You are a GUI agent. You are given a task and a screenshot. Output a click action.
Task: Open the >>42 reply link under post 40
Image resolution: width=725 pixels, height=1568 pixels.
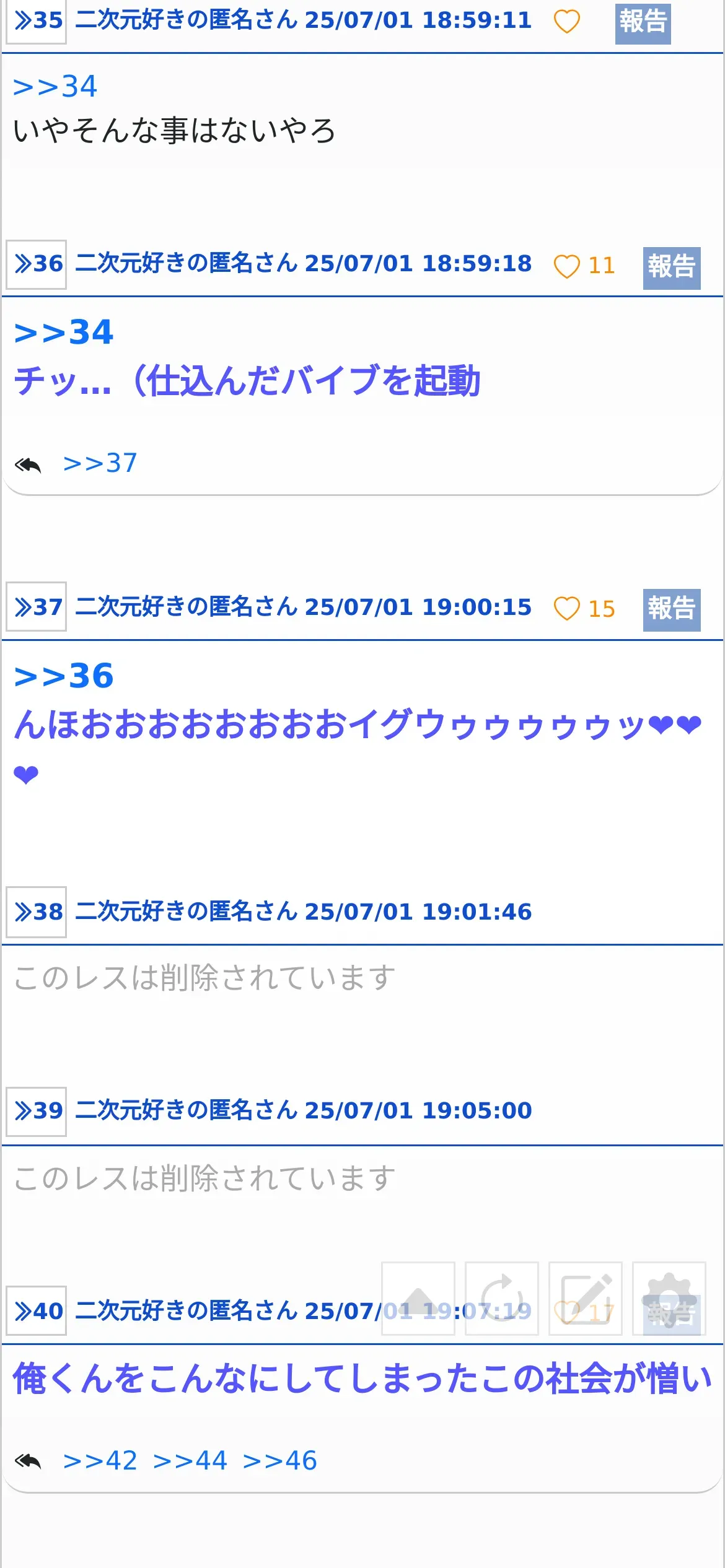(x=100, y=1461)
